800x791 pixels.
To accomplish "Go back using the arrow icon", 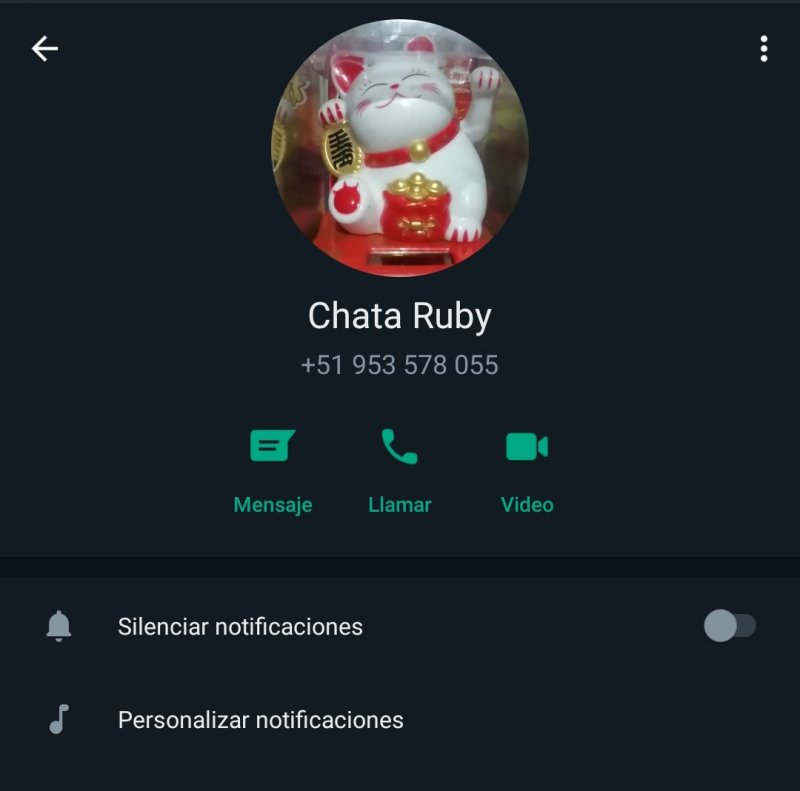I will (x=45, y=49).
